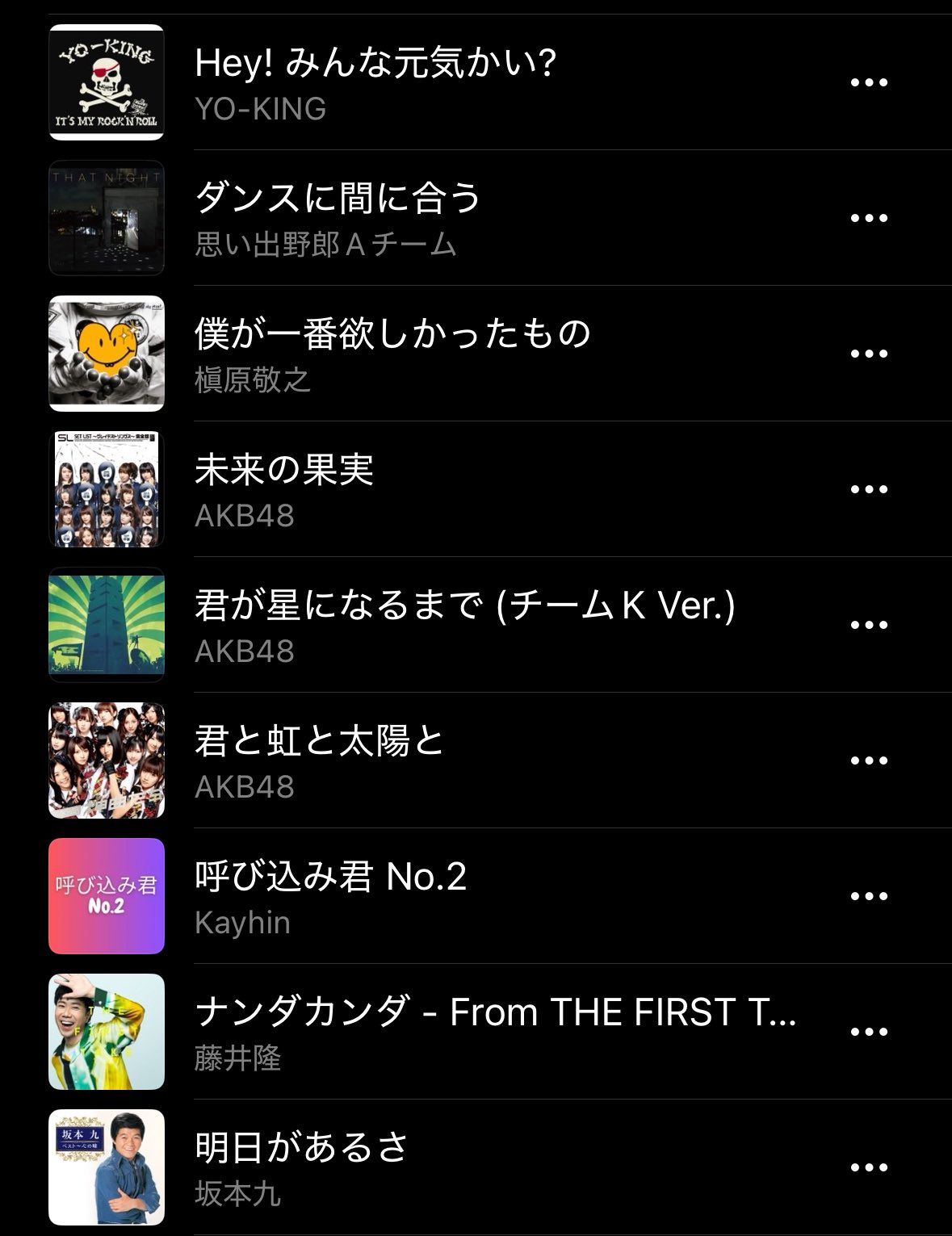This screenshot has height=1236, width=952.
Task: Play 君が星になるまで (チームK Ver.)
Action: click(x=464, y=606)
